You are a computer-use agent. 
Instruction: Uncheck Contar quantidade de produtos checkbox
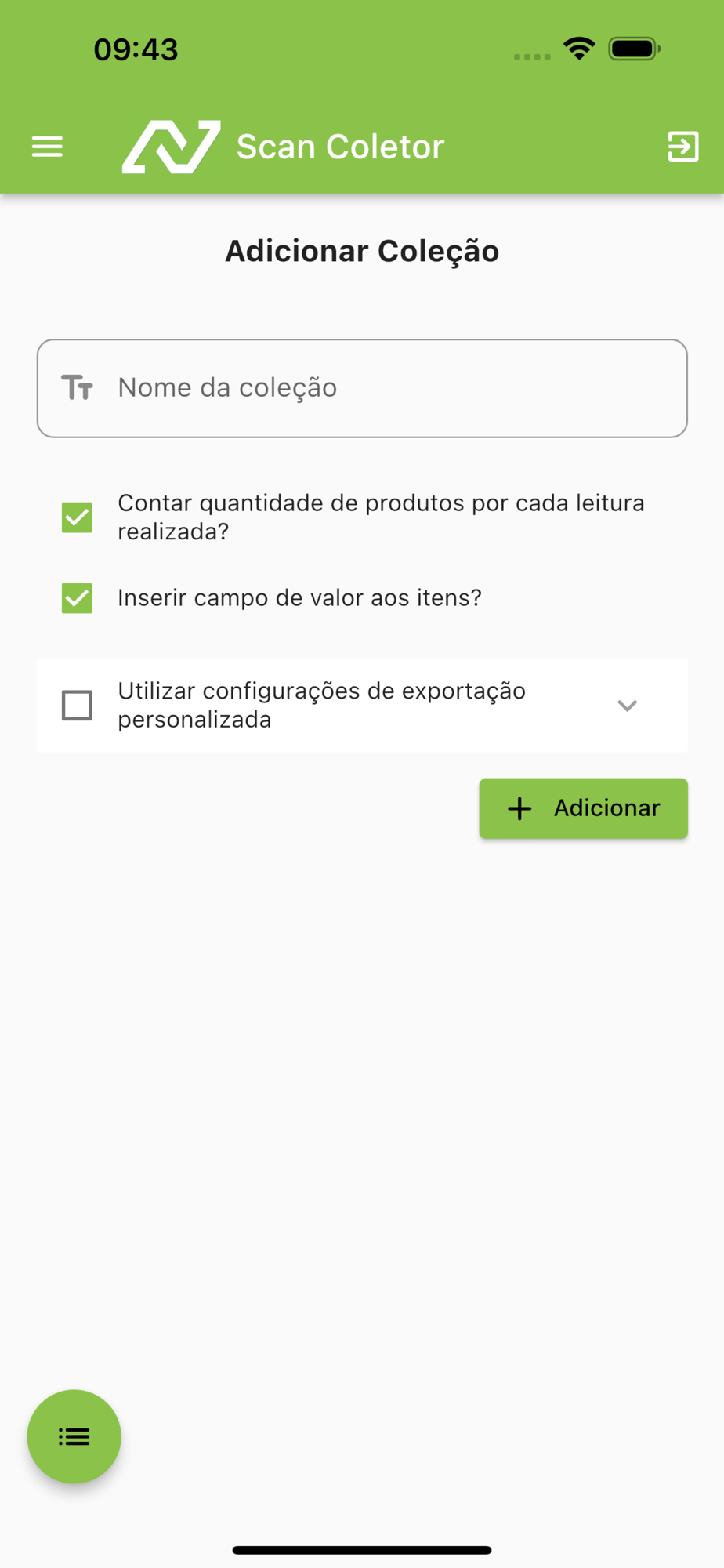point(77,517)
